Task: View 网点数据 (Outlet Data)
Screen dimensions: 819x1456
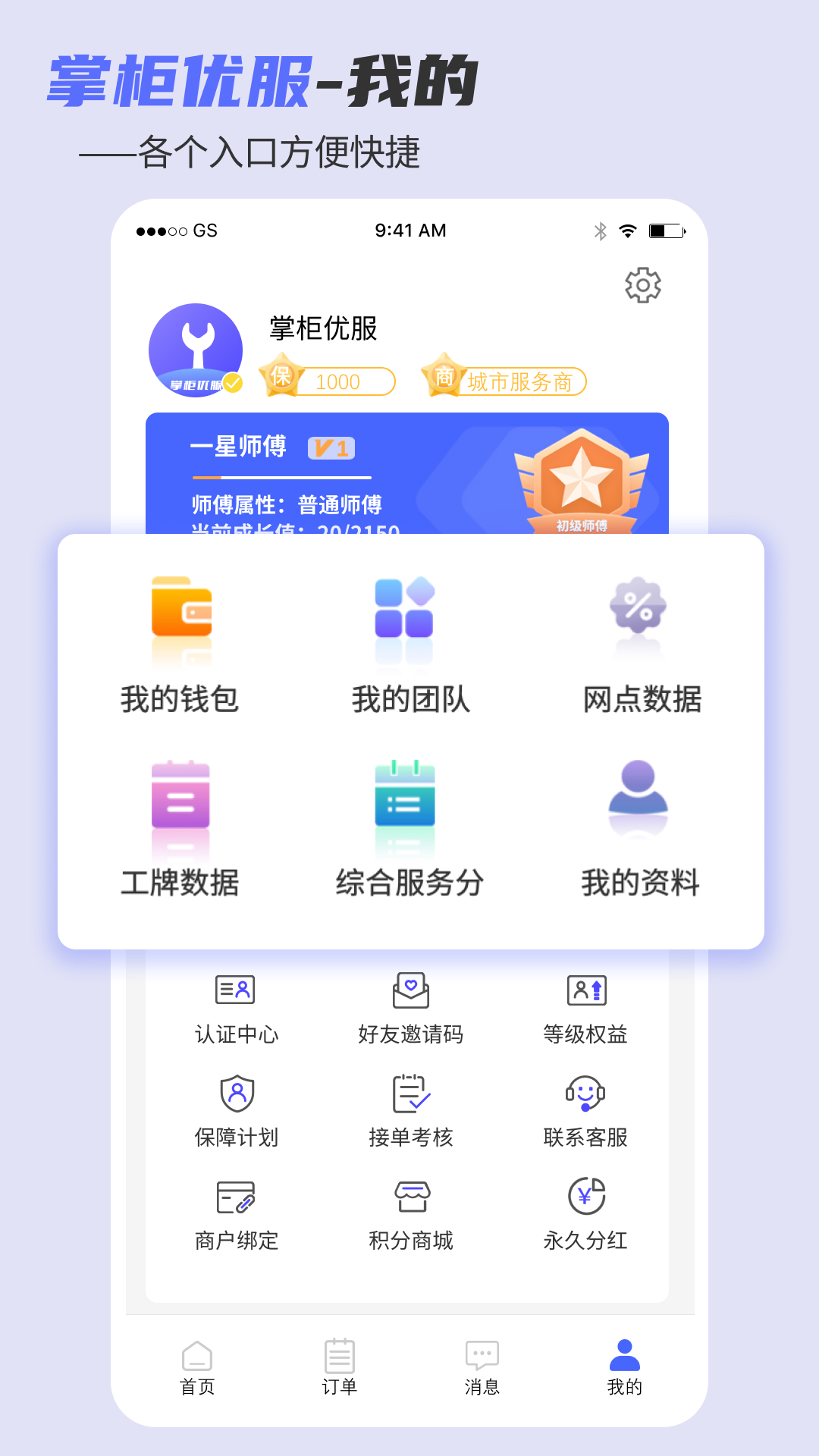Action: 641,652
